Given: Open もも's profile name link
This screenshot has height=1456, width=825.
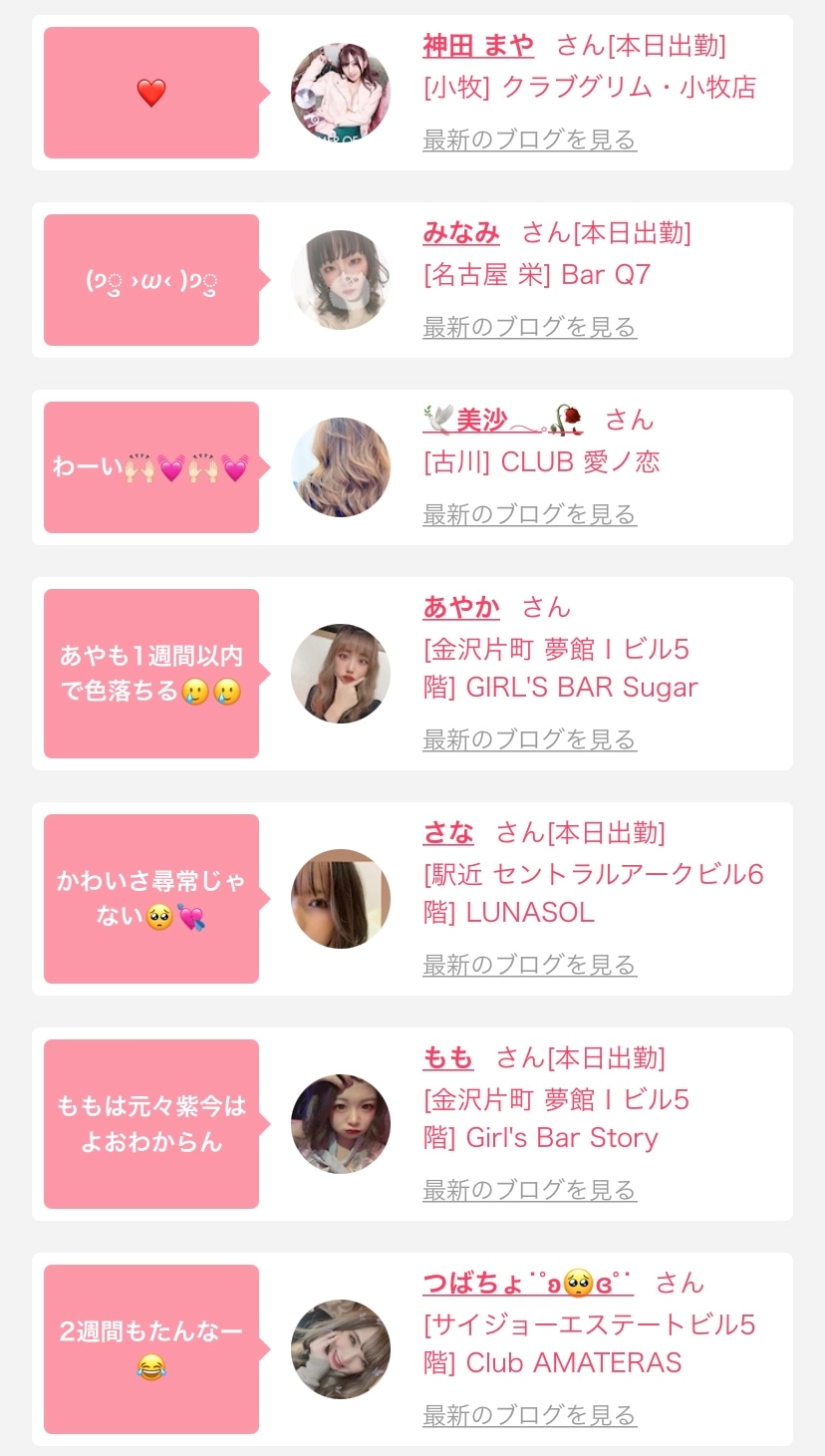Looking at the screenshot, I should tap(448, 1058).
